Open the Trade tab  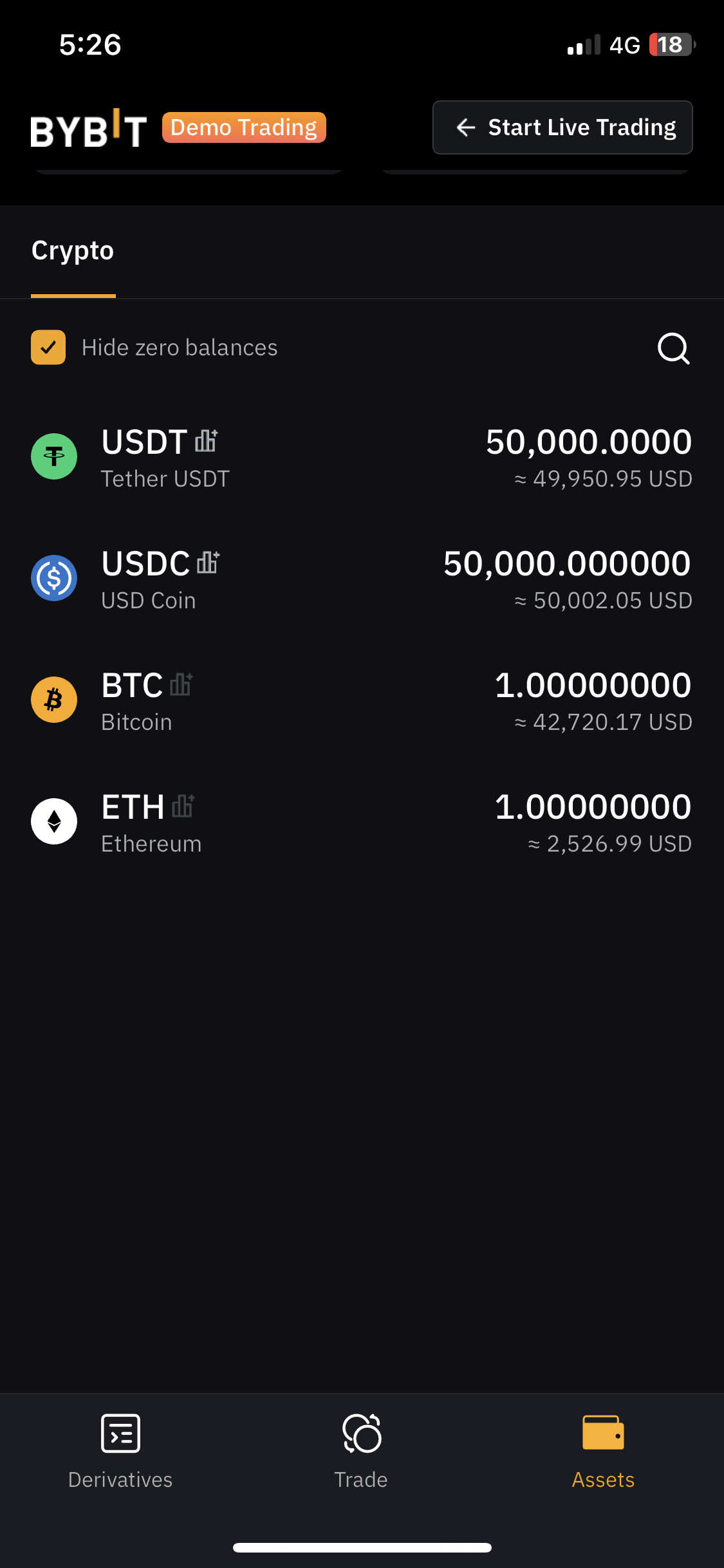pos(361,1455)
